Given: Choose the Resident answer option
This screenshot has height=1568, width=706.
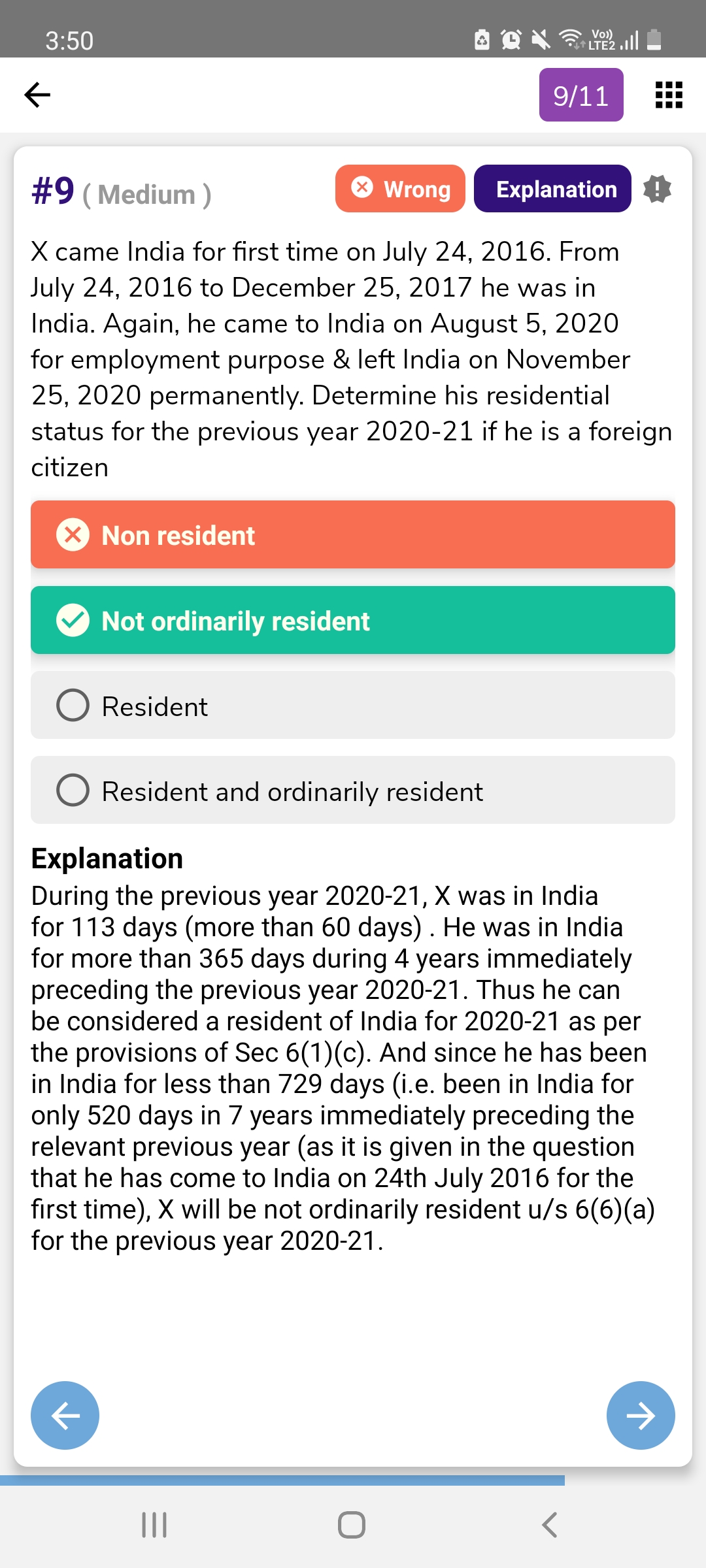Looking at the screenshot, I should click(353, 706).
